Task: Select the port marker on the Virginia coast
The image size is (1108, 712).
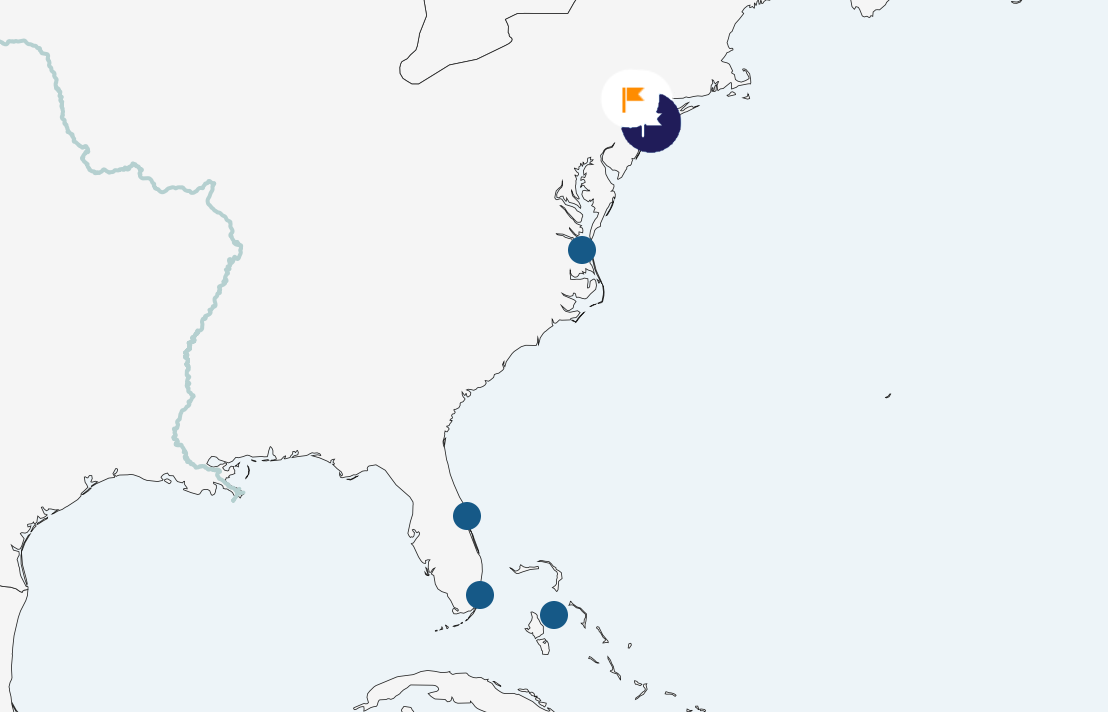Action: [x=582, y=250]
